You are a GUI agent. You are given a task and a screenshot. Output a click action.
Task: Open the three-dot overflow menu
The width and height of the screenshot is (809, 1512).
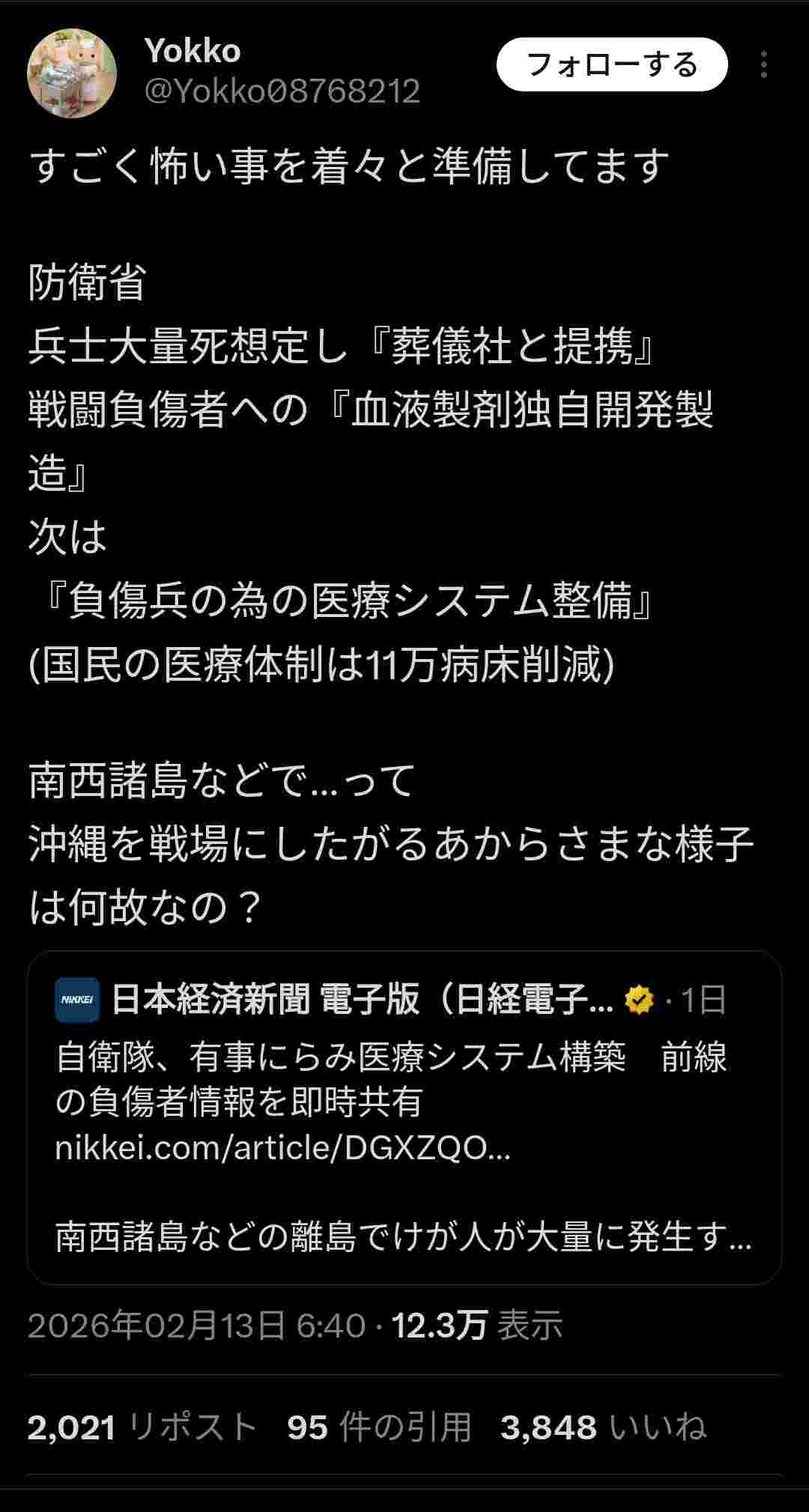(763, 65)
